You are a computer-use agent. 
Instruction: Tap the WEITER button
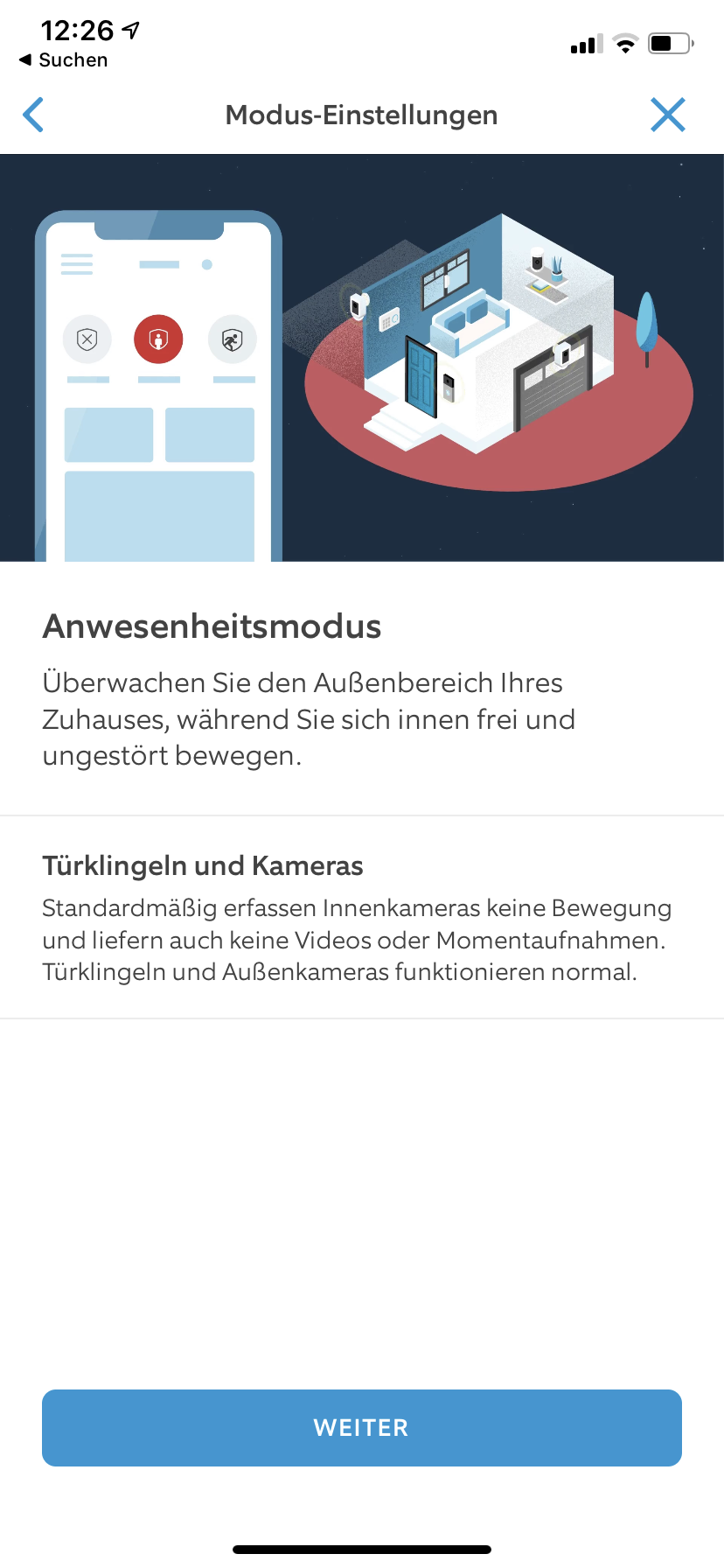(x=362, y=1427)
